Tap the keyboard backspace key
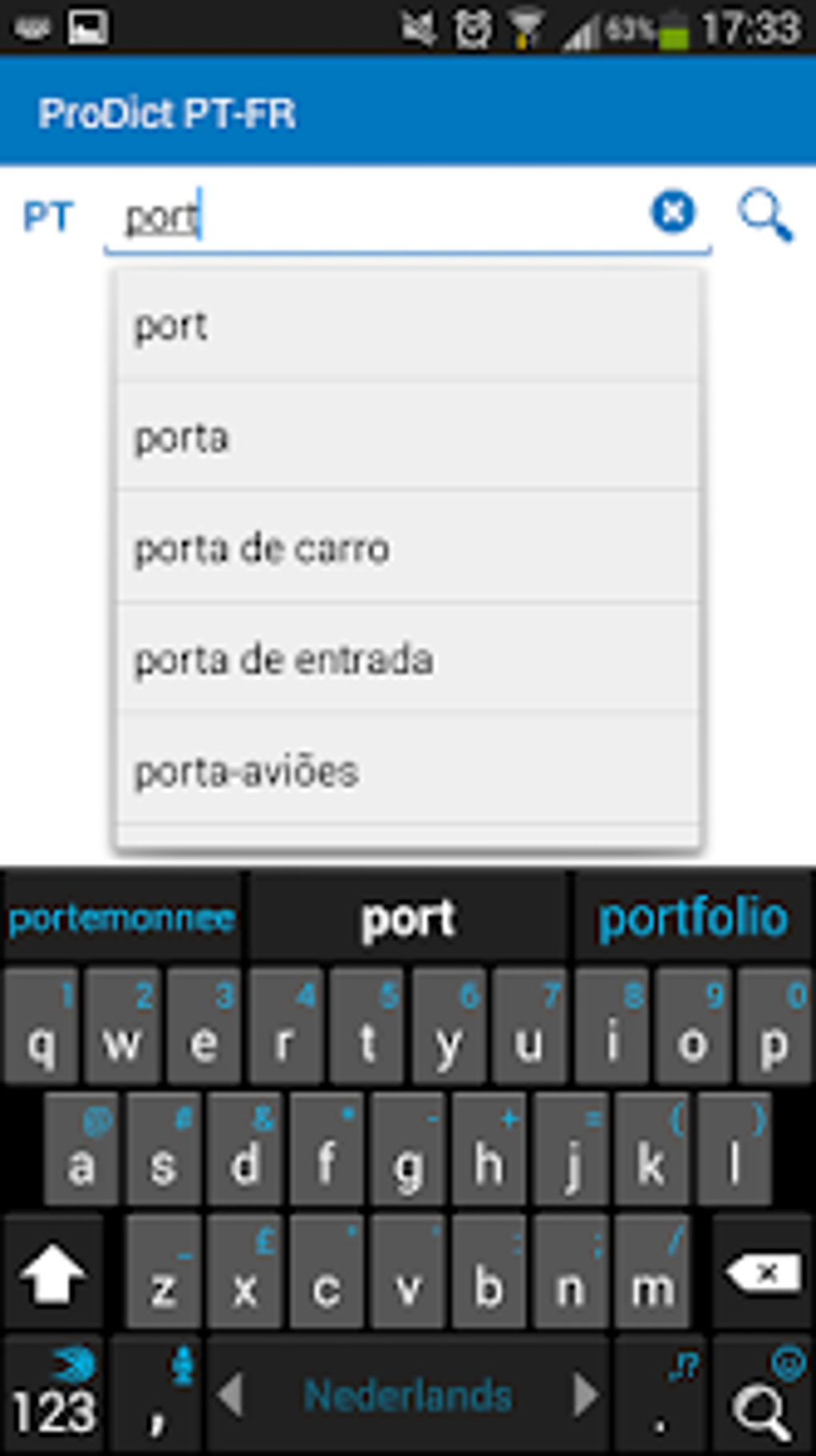 [x=763, y=1273]
